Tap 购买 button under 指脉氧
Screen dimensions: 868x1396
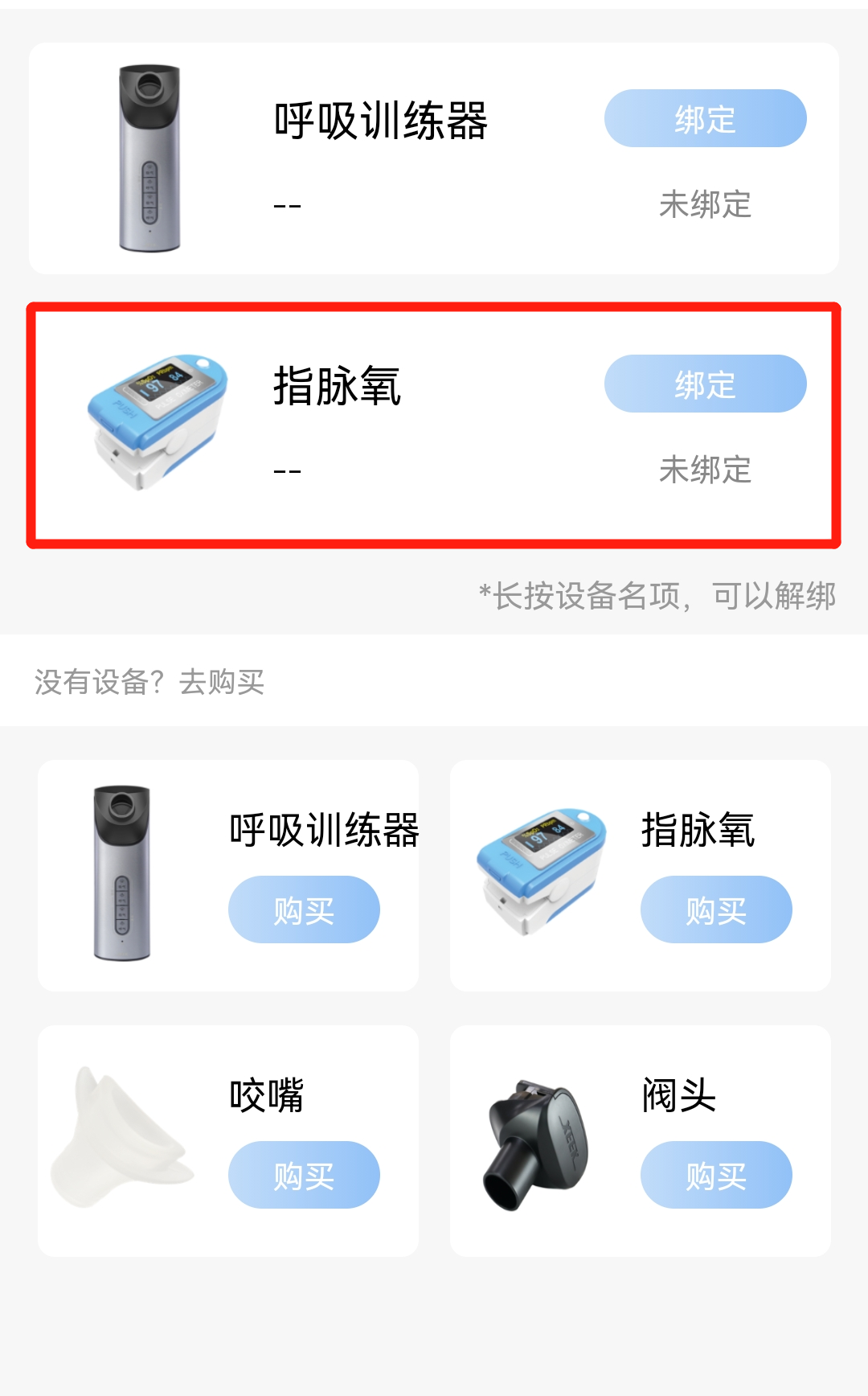(714, 909)
